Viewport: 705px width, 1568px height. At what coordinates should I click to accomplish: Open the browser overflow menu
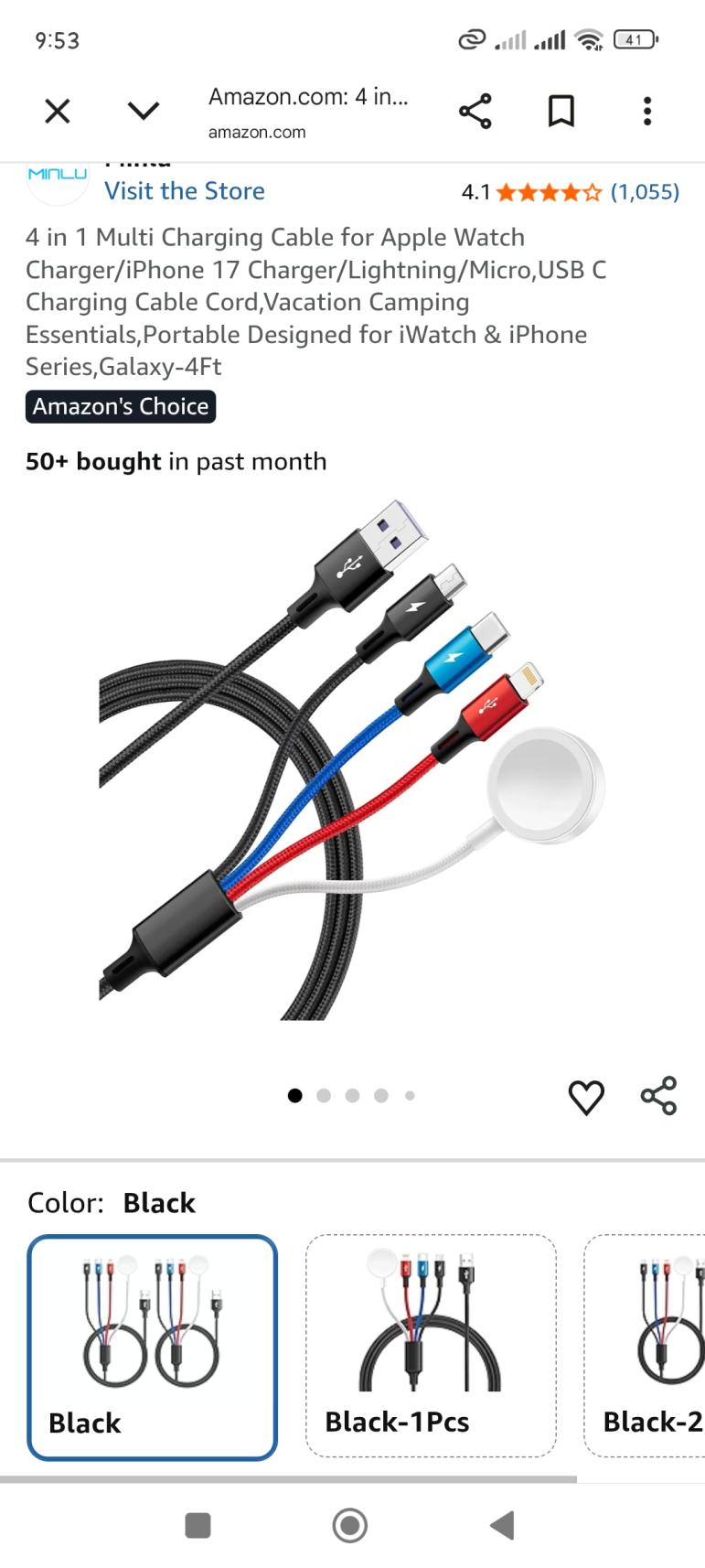647,112
